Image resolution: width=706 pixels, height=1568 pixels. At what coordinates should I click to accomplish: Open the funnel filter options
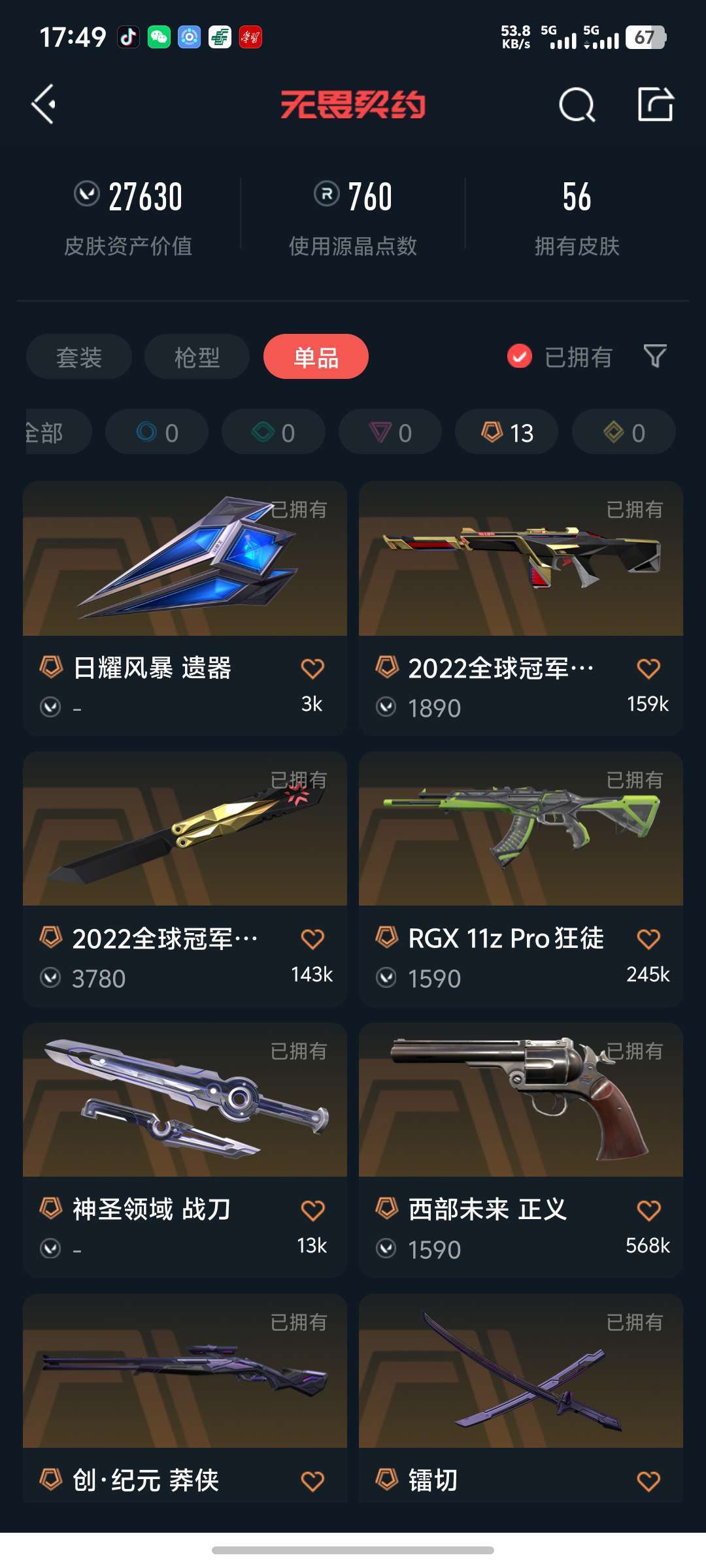[x=655, y=357]
